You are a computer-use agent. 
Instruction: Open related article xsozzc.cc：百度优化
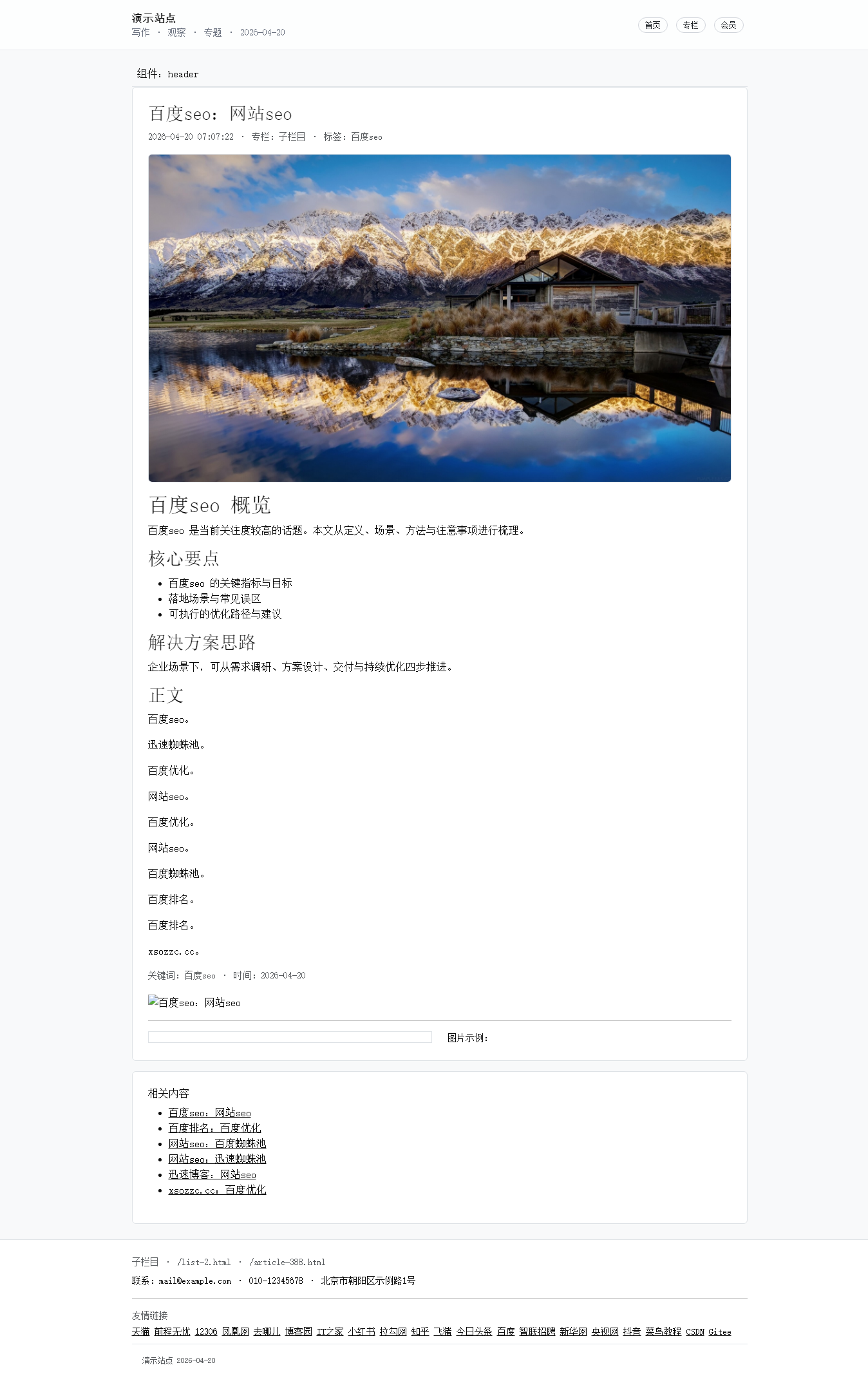(x=217, y=1190)
